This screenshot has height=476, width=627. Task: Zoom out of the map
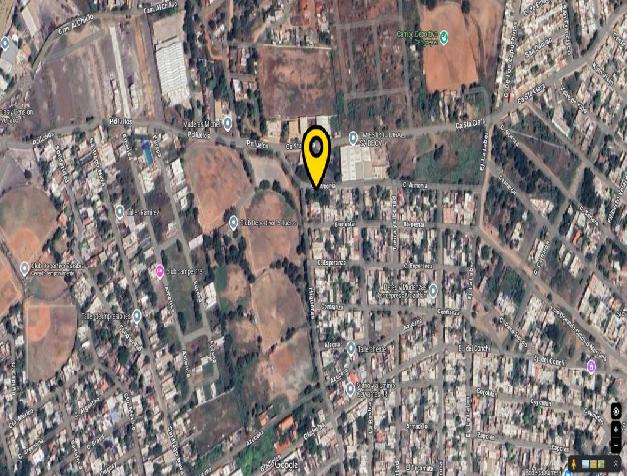pos(616,445)
